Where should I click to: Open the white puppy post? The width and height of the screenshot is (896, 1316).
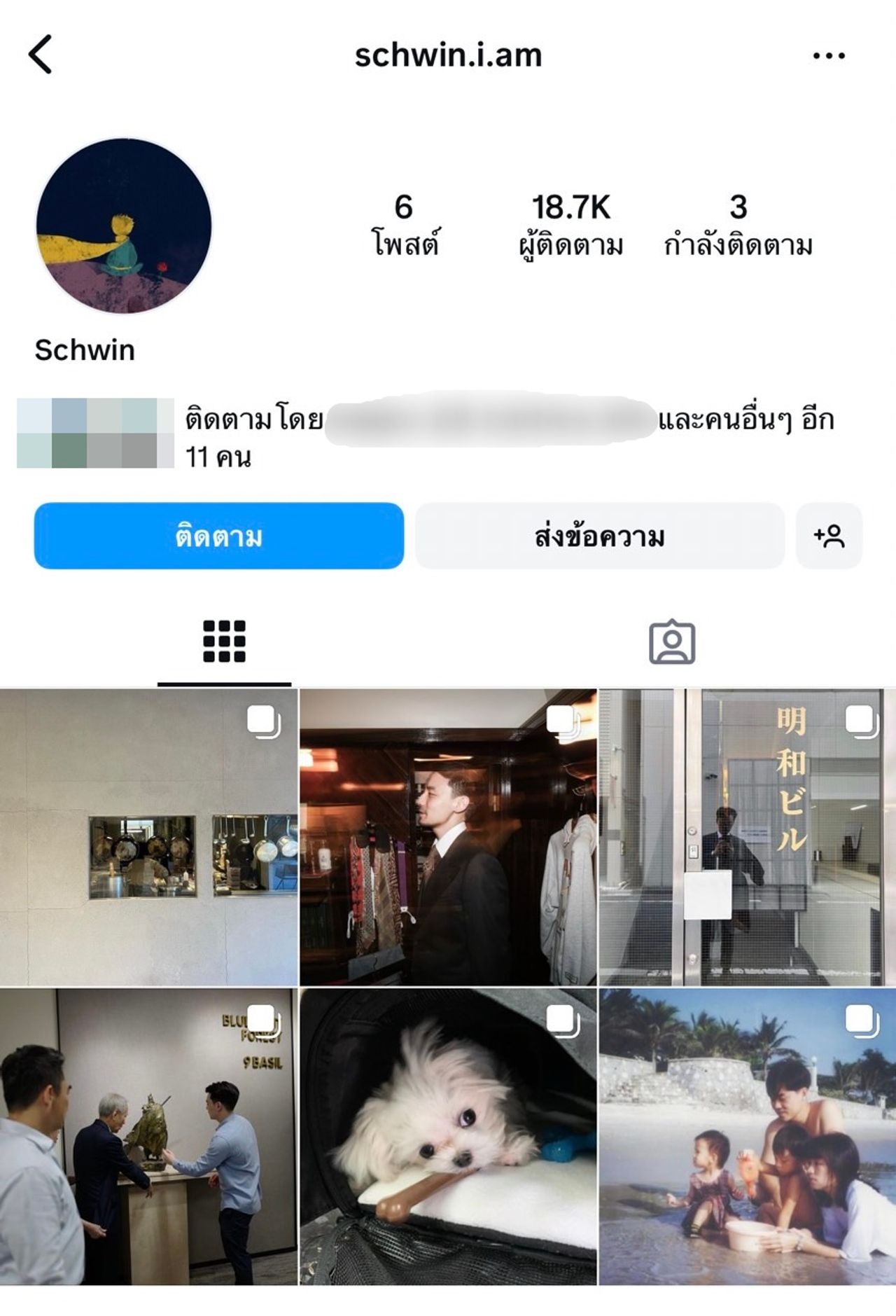(448, 1137)
